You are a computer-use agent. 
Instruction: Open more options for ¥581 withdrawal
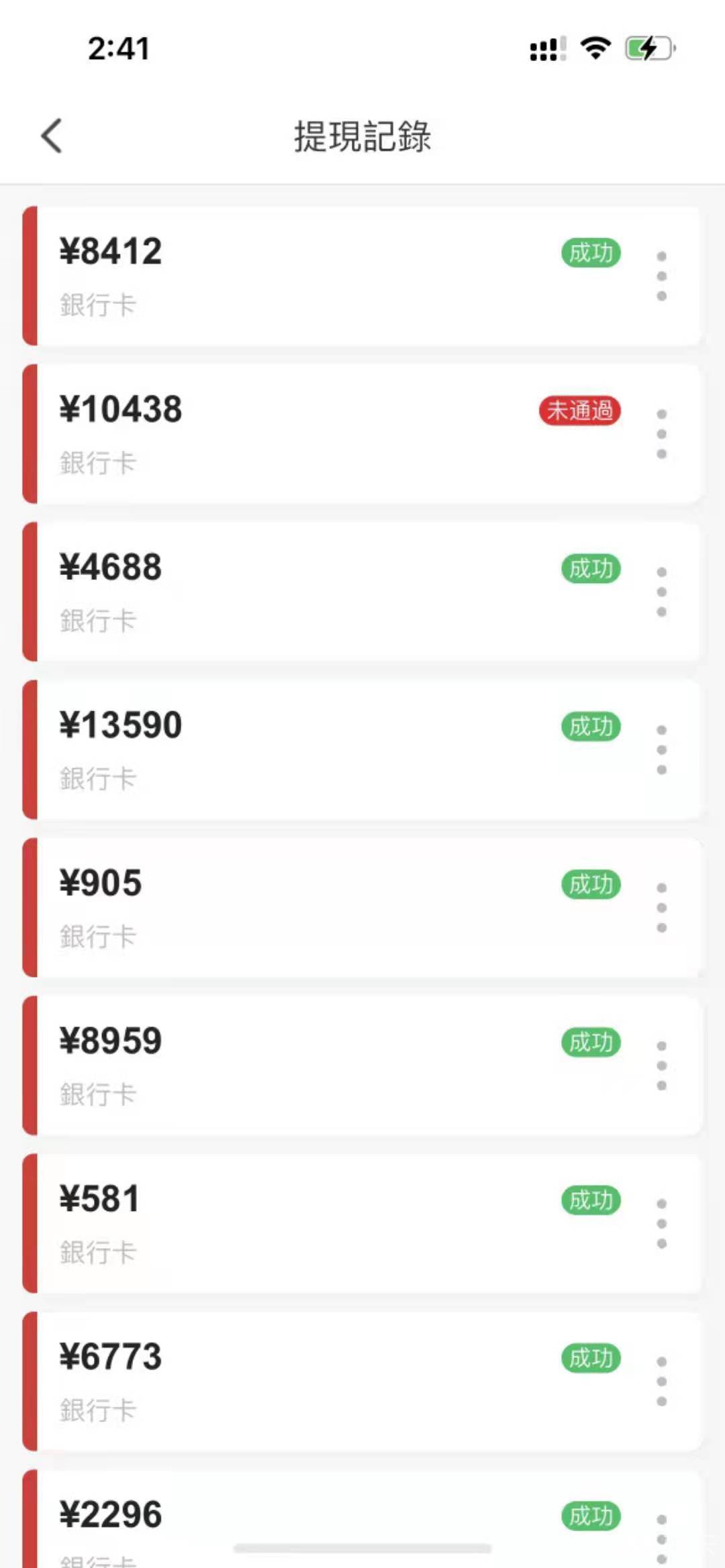pos(661,1224)
